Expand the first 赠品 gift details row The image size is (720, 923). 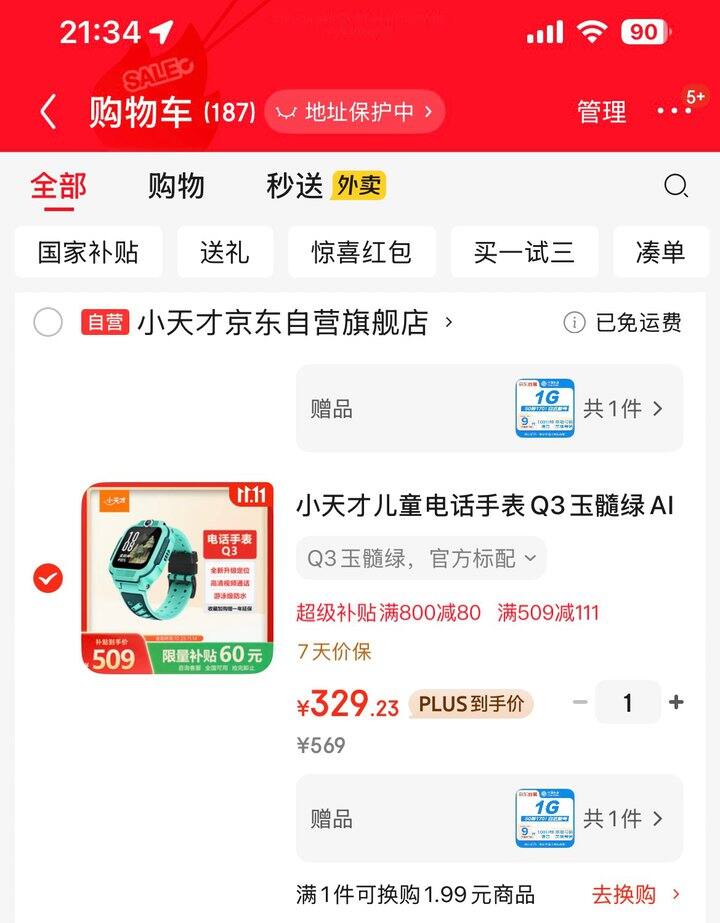pyautogui.click(x=490, y=409)
